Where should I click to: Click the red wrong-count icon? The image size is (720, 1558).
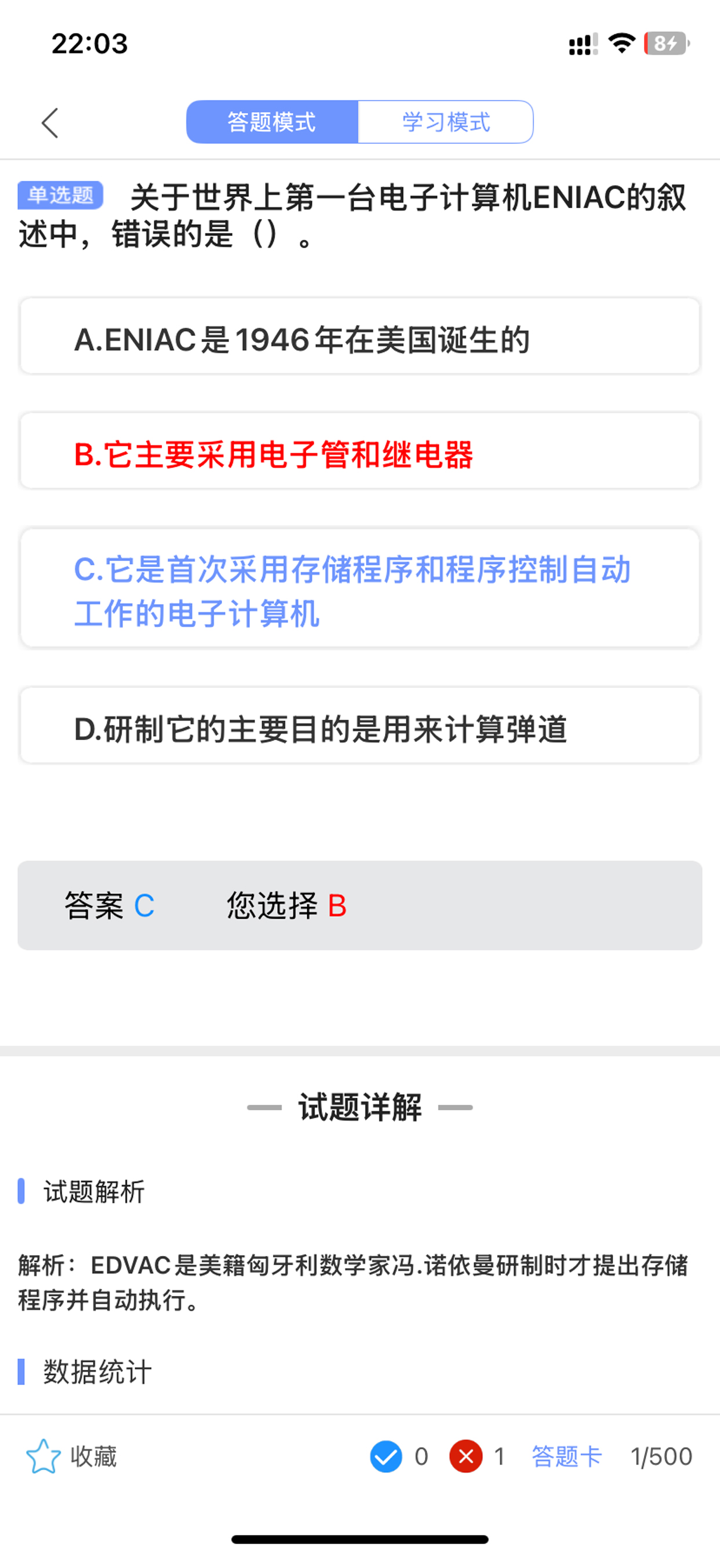click(x=465, y=1457)
